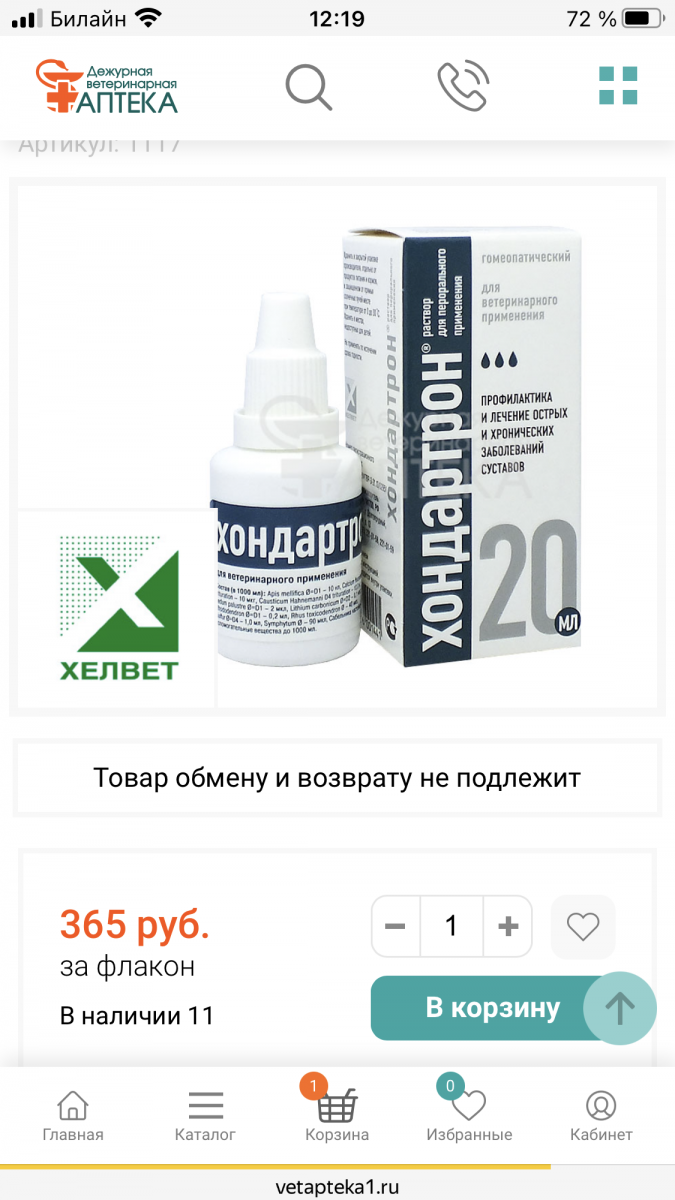The height and width of the screenshot is (1200, 675).
Task: Add product to favorites with heart
Action: [x=583, y=927]
